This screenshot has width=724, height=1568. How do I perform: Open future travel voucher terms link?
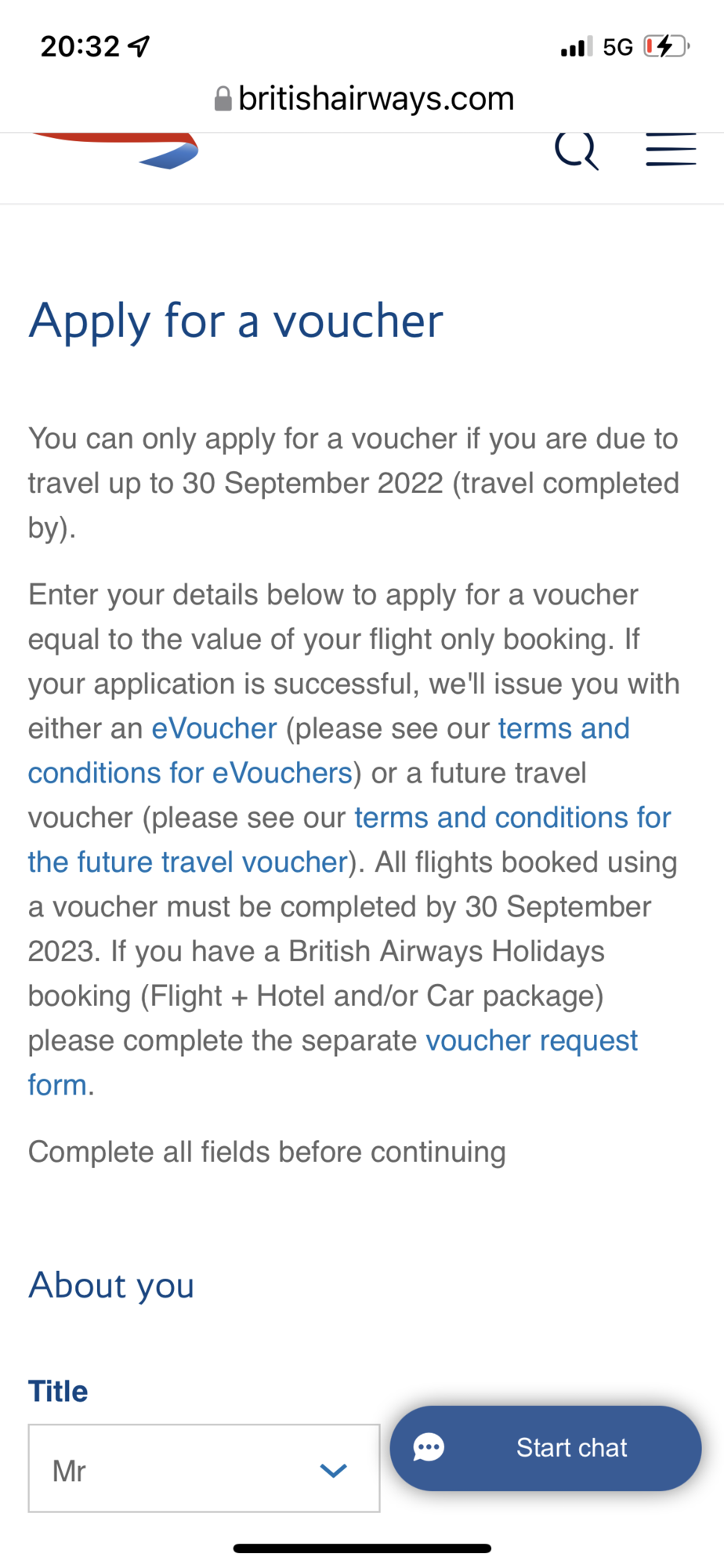tap(349, 840)
